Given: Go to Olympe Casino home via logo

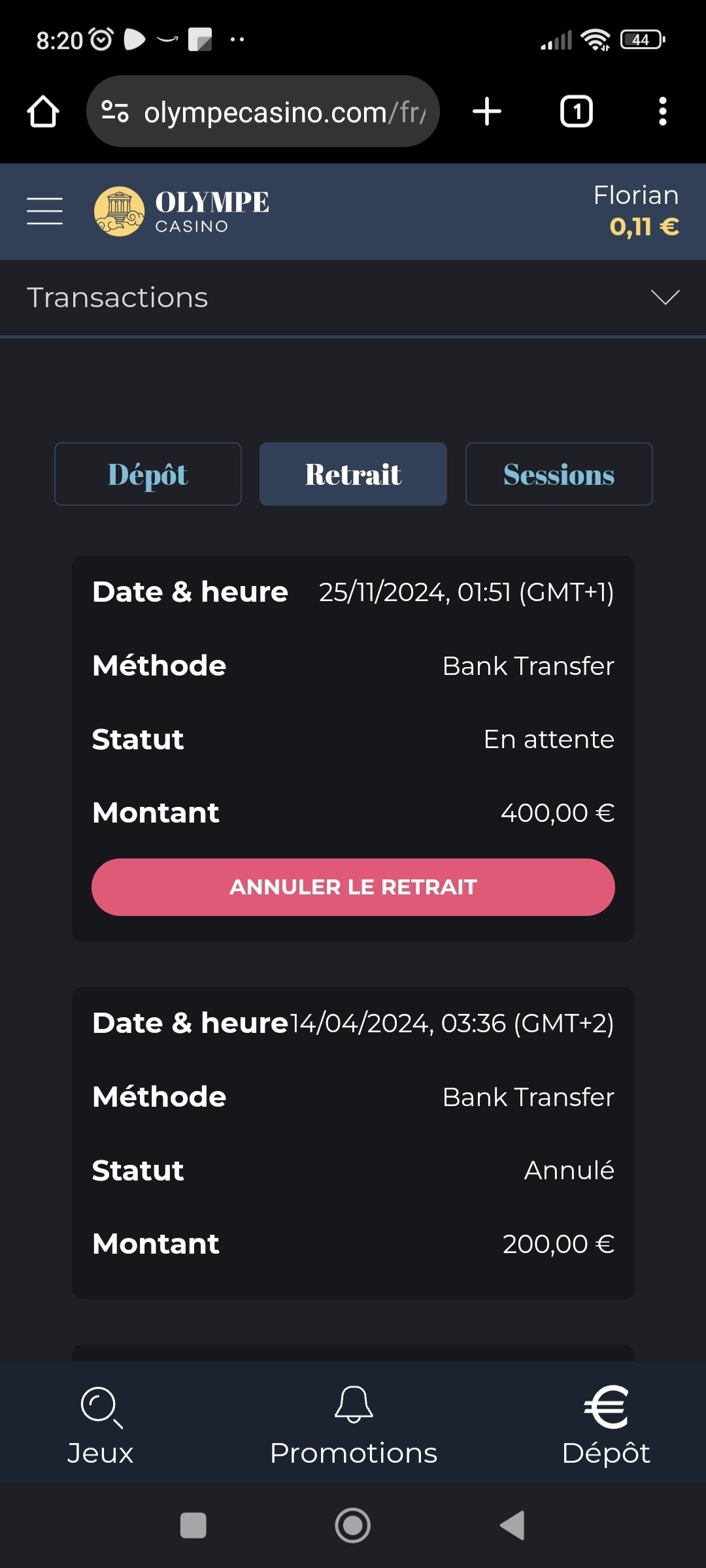Looking at the screenshot, I should pyautogui.click(x=182, y=211).
